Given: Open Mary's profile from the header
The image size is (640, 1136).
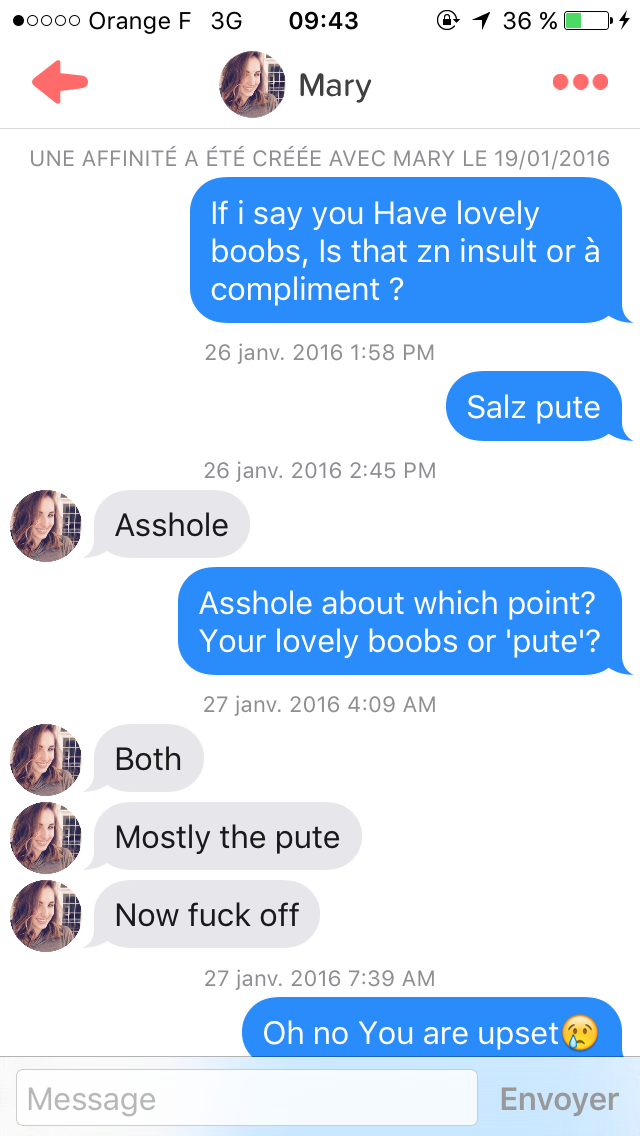Looking at the screenshot, I should (x=296, y=84).
